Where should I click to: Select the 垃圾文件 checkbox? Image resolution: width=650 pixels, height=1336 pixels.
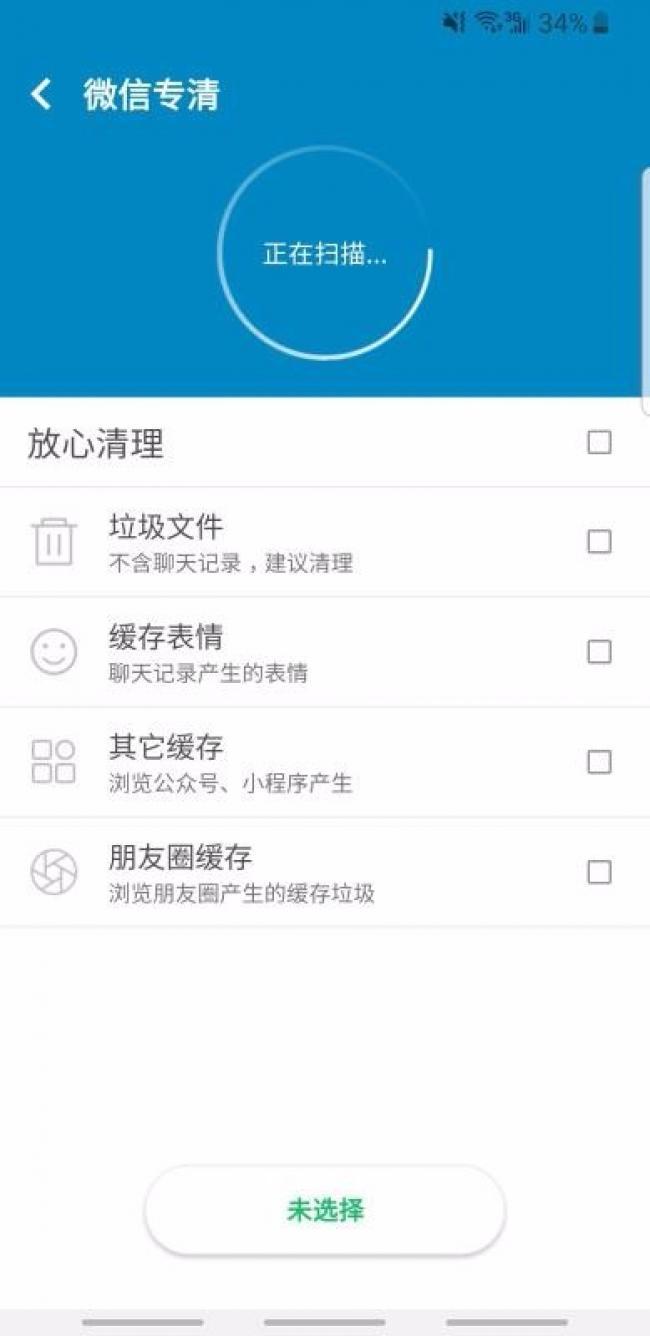point(599,542)
